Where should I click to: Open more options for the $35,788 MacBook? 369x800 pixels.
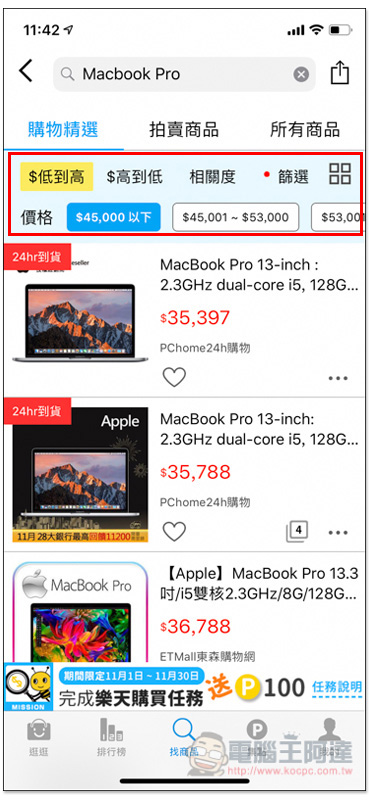tap(338, 533)
